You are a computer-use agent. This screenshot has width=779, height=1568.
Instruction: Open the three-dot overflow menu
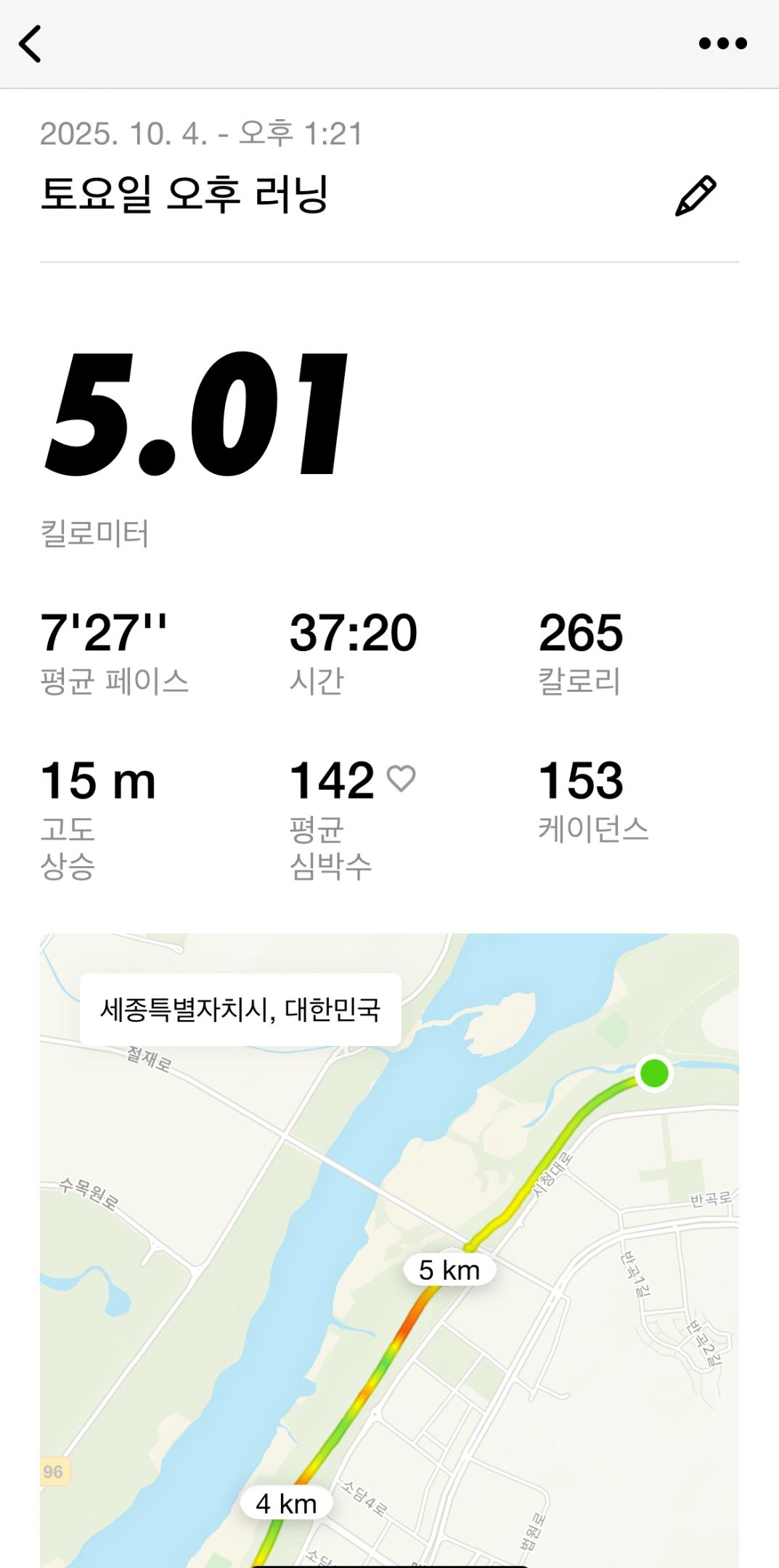pyautogui.click(x=722, y=44)
